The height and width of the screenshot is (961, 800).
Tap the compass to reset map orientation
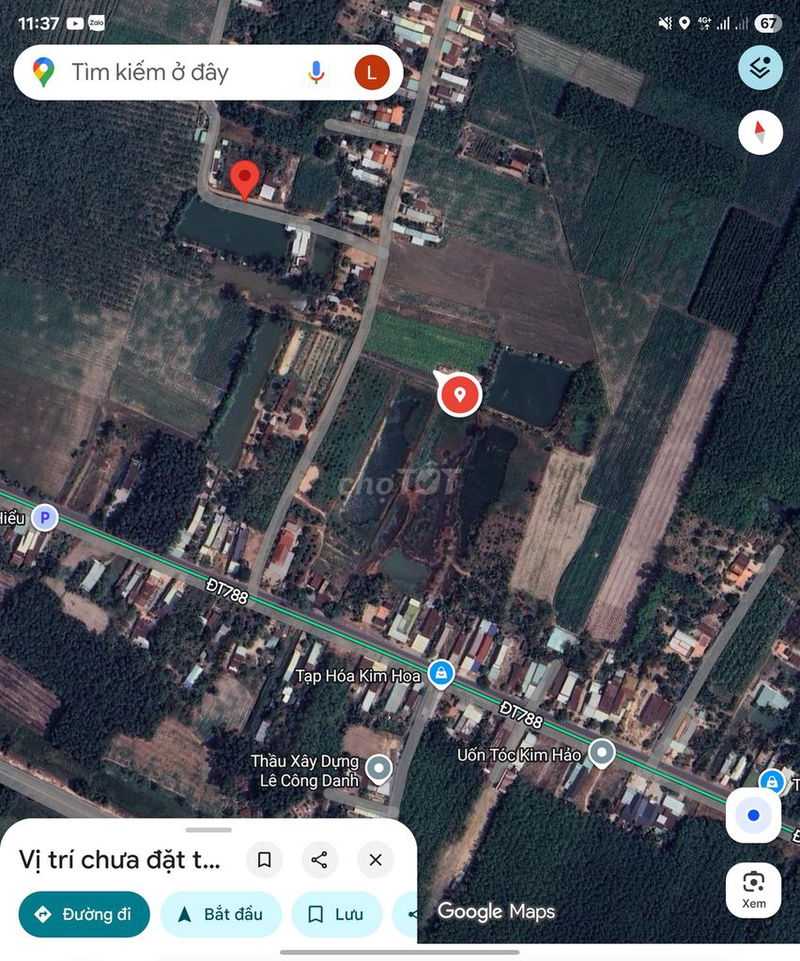(760, 132)
